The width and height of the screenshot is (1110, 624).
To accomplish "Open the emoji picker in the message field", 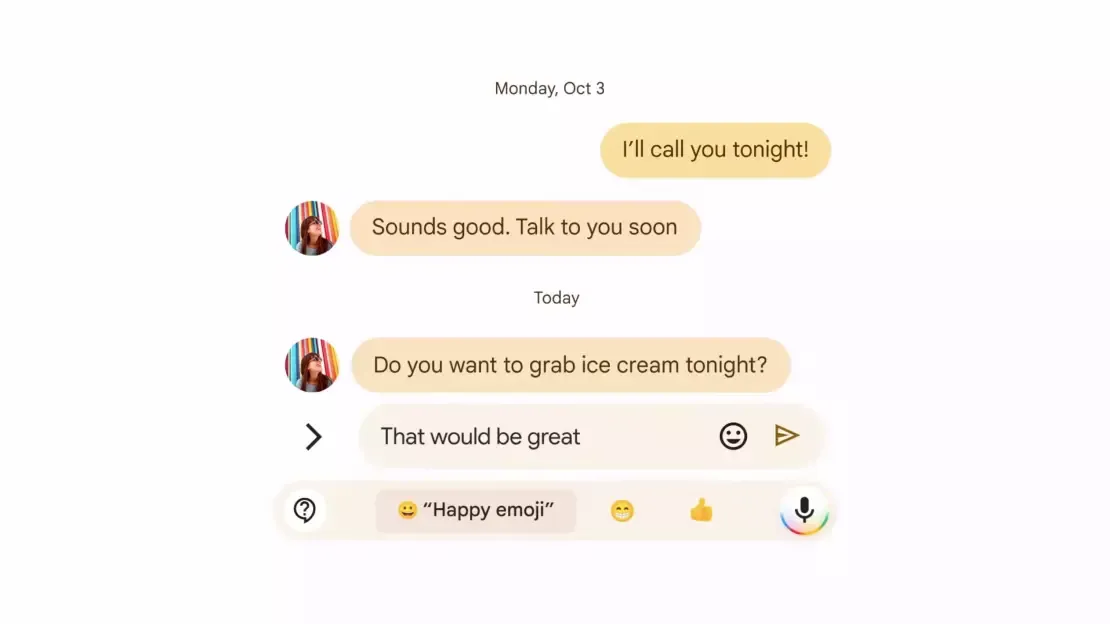I will (x=733, y=436).
